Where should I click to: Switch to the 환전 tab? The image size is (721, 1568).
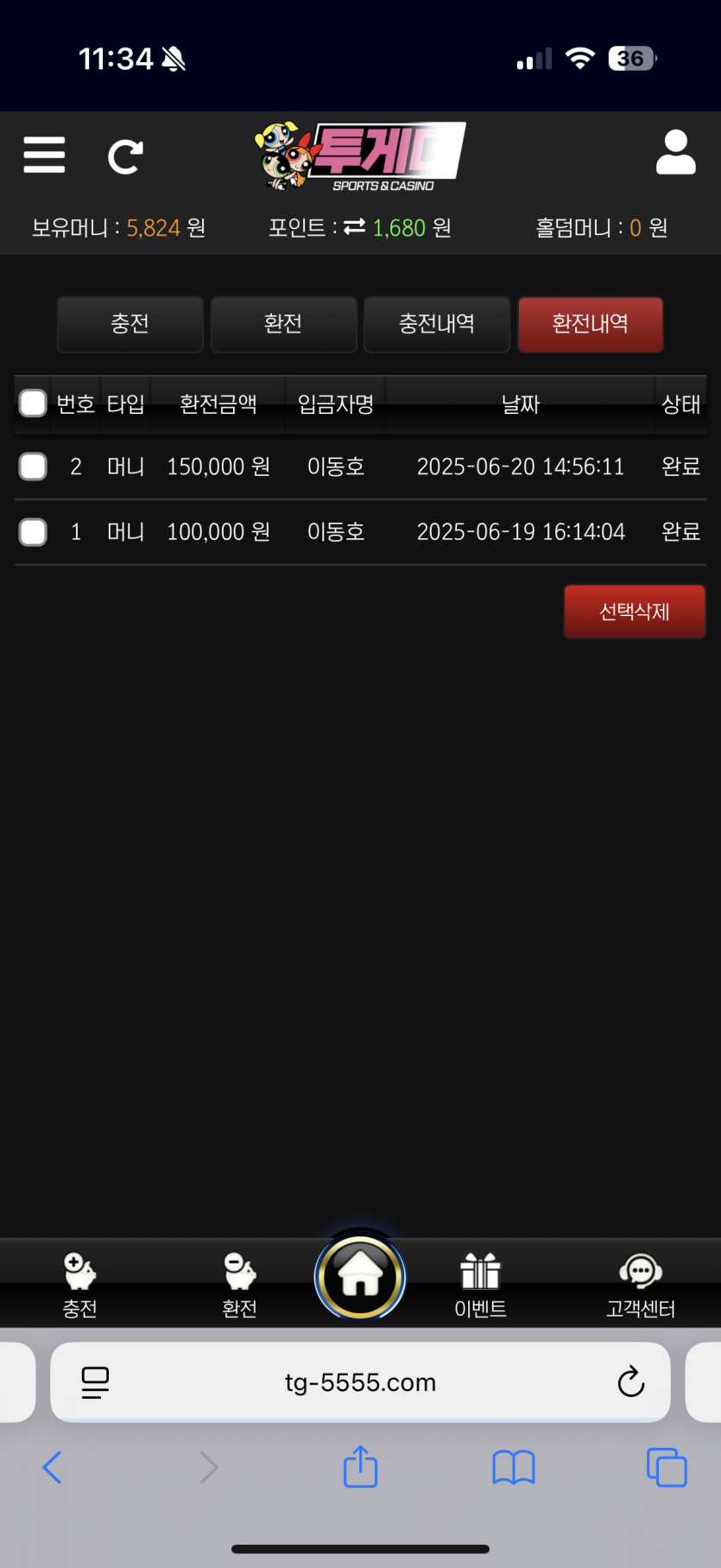283,324
